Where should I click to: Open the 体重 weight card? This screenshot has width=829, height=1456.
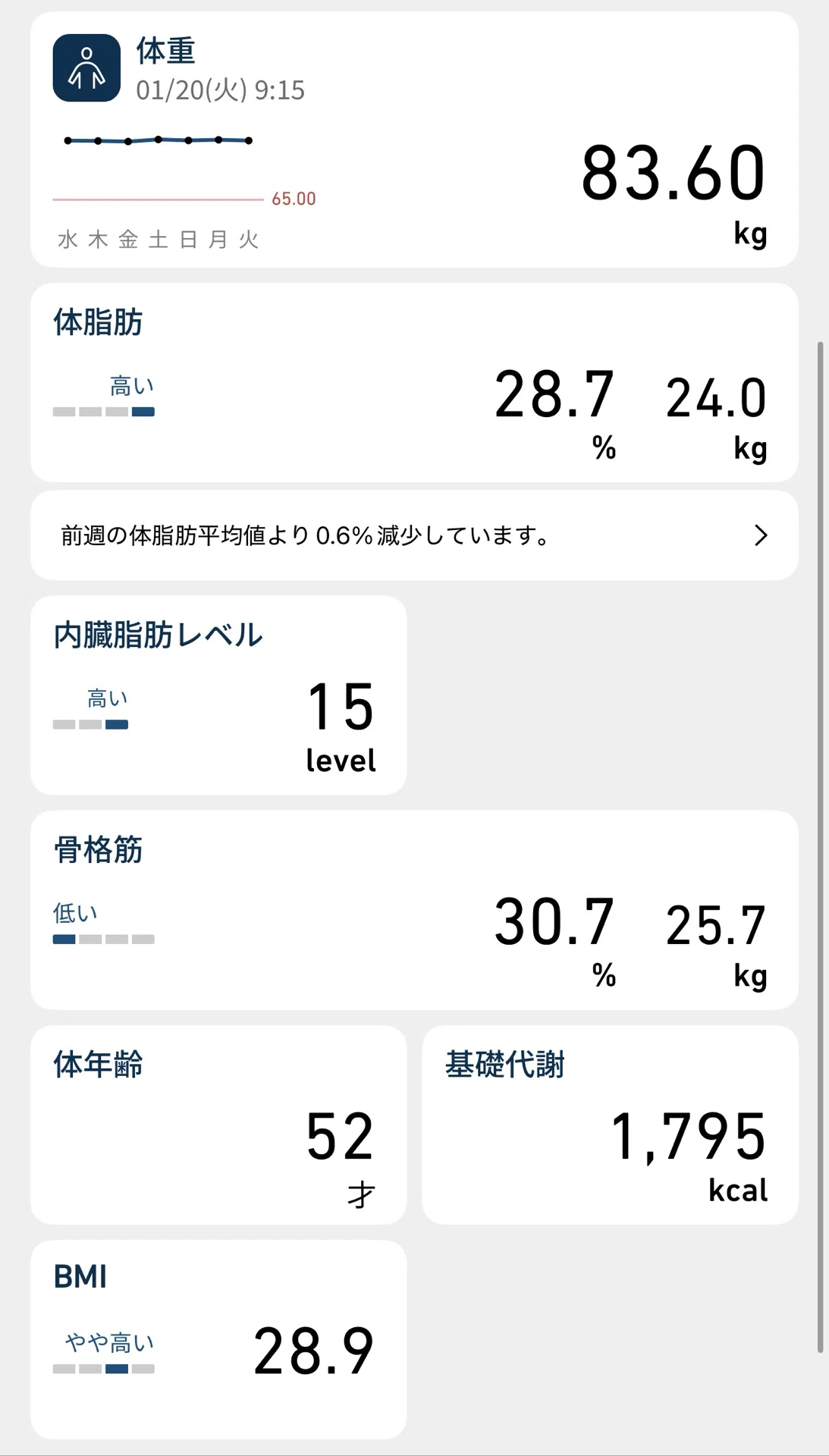[414, 140]
